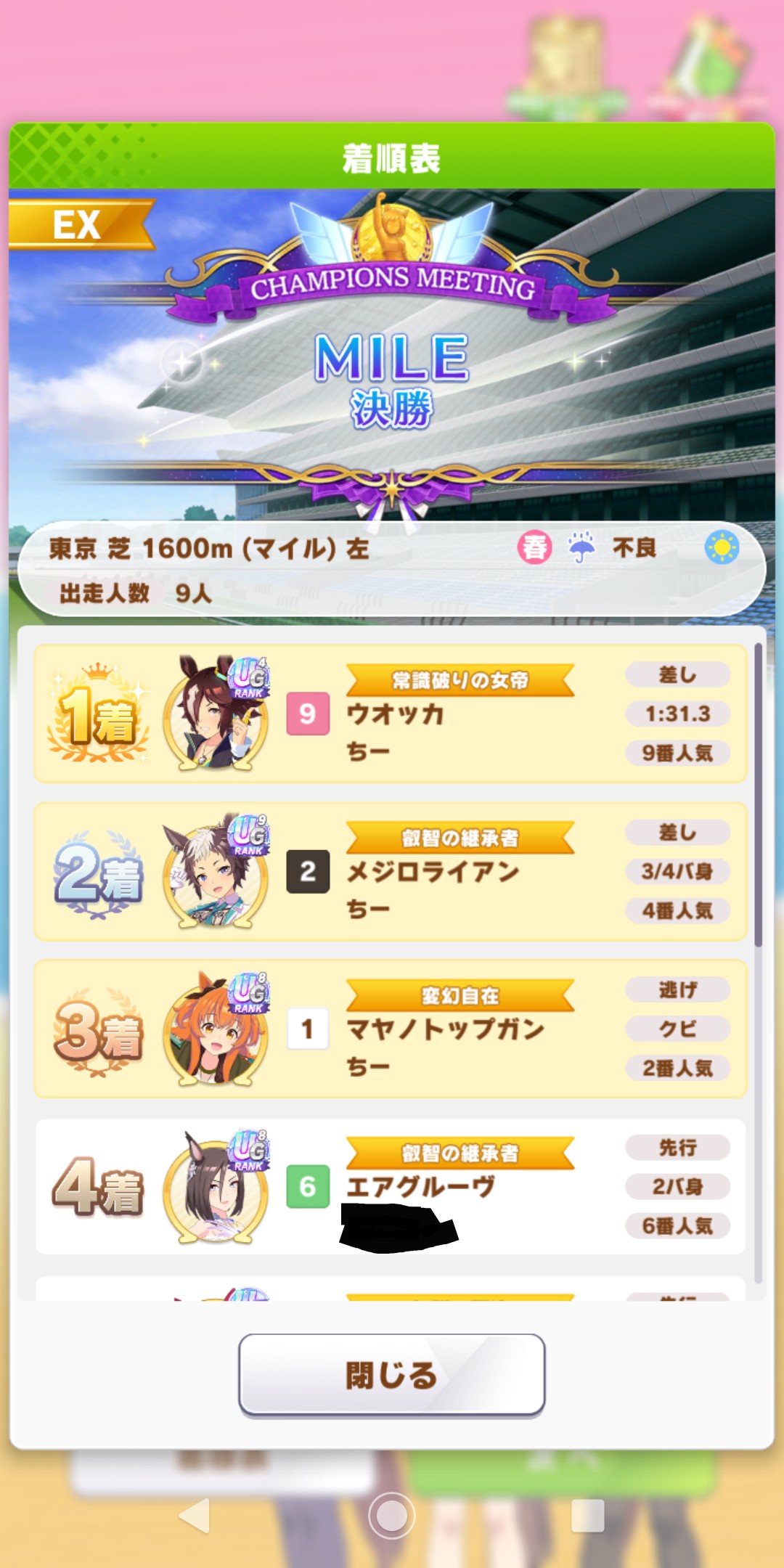Open 3rd place マヤノトップガン result row

[x=391, y=1029]
